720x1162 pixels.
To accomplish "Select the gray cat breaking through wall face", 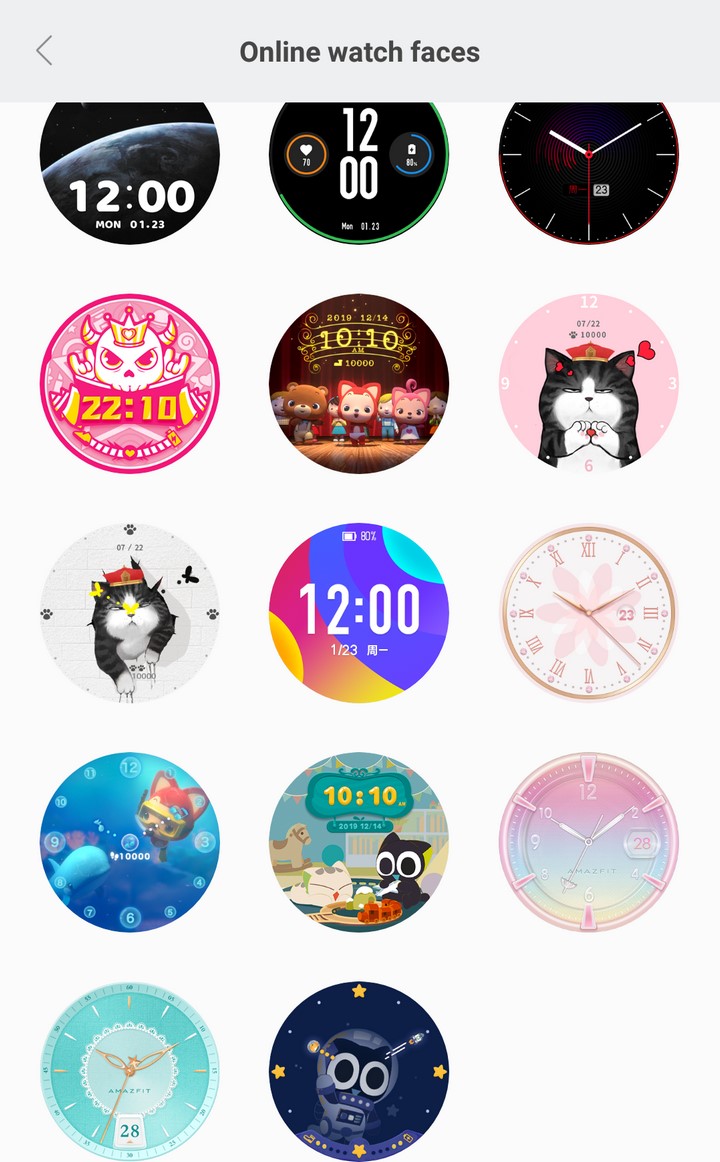I will [130, 613].
